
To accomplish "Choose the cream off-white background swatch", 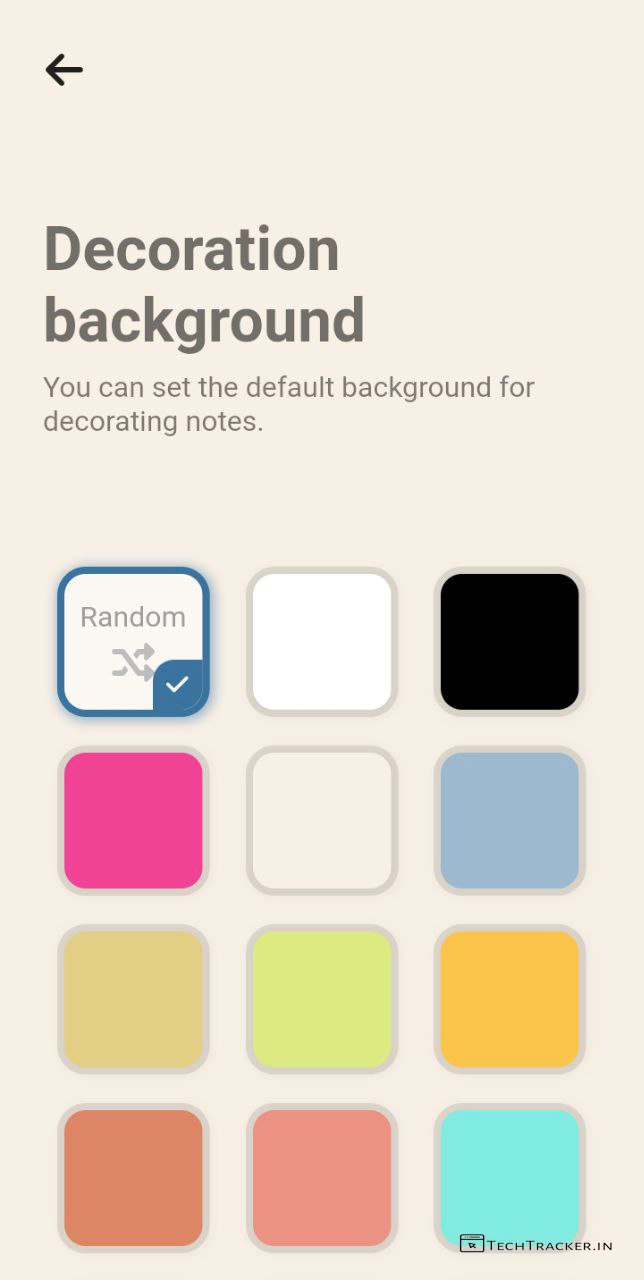I will pyautogui.click(x=321, y=820).
